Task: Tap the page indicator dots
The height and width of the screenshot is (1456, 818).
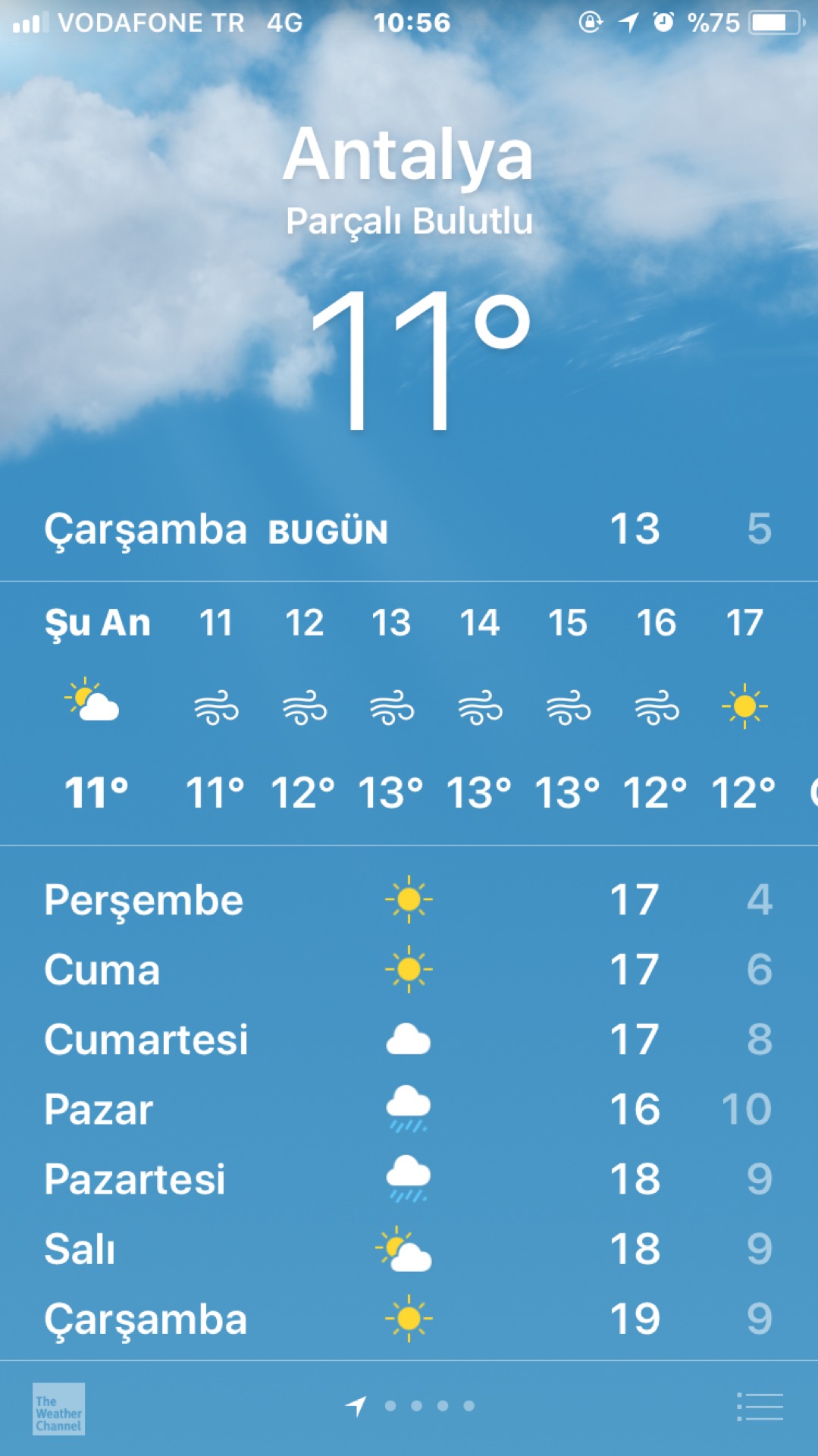Action: tap(410, 1406)
